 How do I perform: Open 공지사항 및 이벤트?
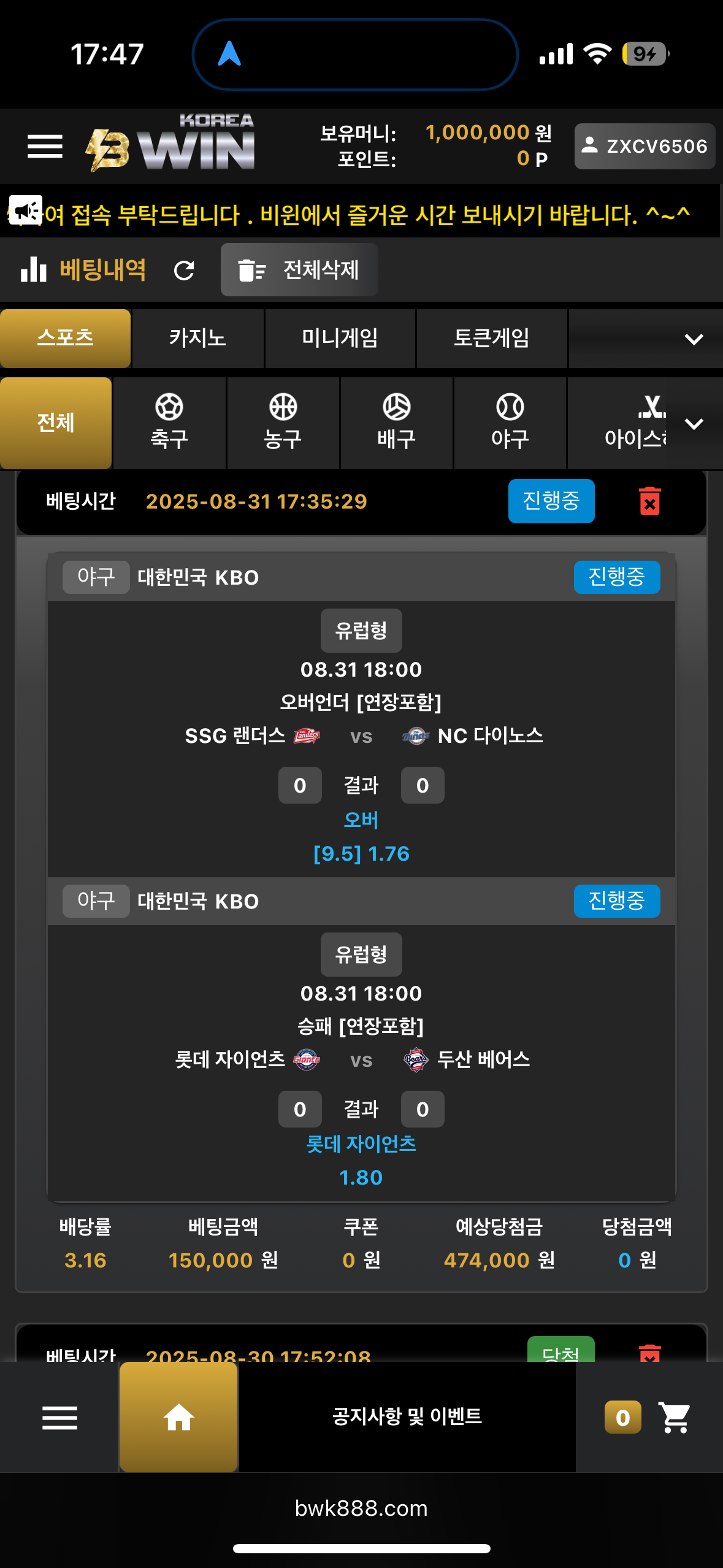pos(407,1416)
